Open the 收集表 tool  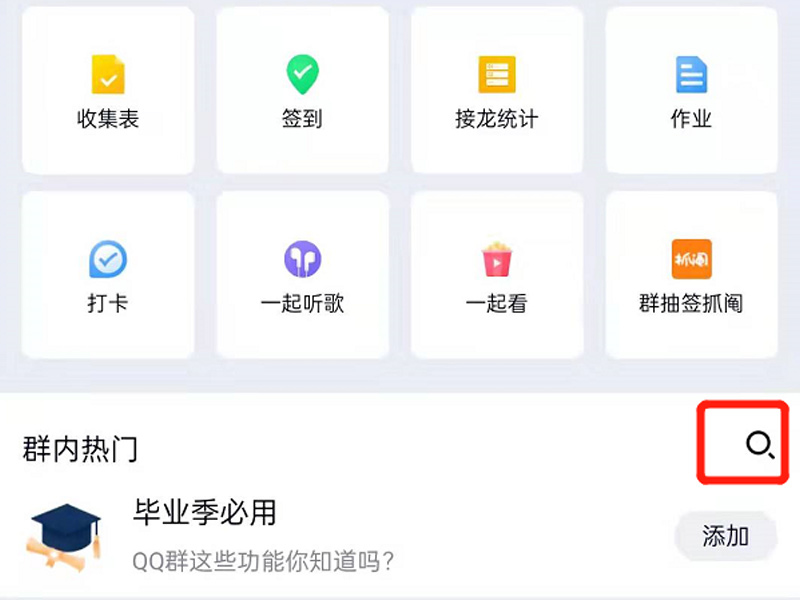click(107, 90)
